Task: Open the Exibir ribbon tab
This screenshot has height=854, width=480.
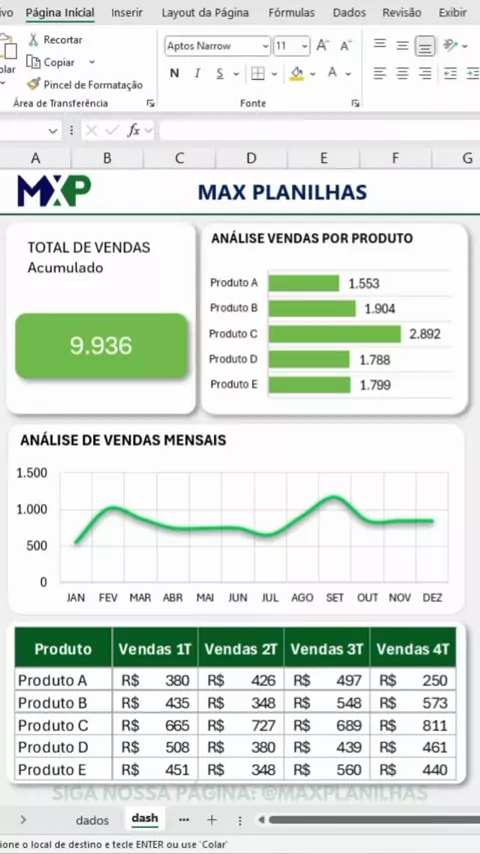Action: [x=453, y=13]
